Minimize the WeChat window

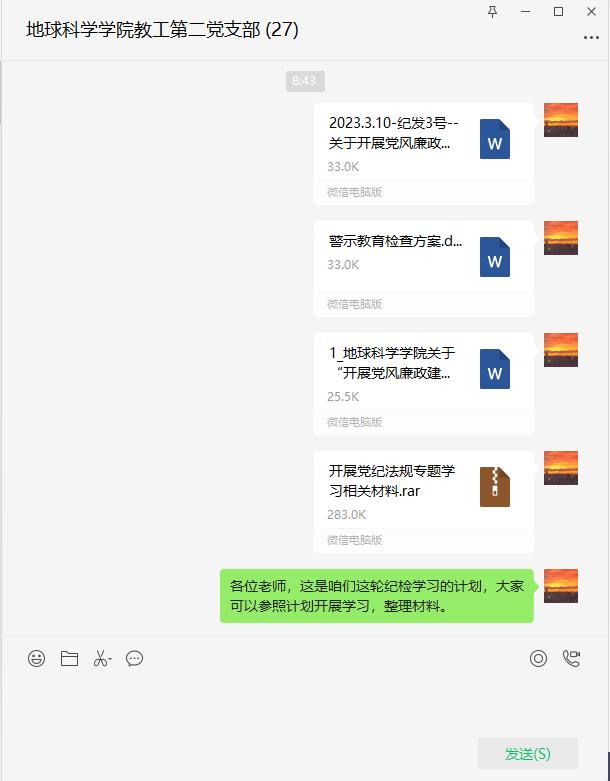point(526,11)
